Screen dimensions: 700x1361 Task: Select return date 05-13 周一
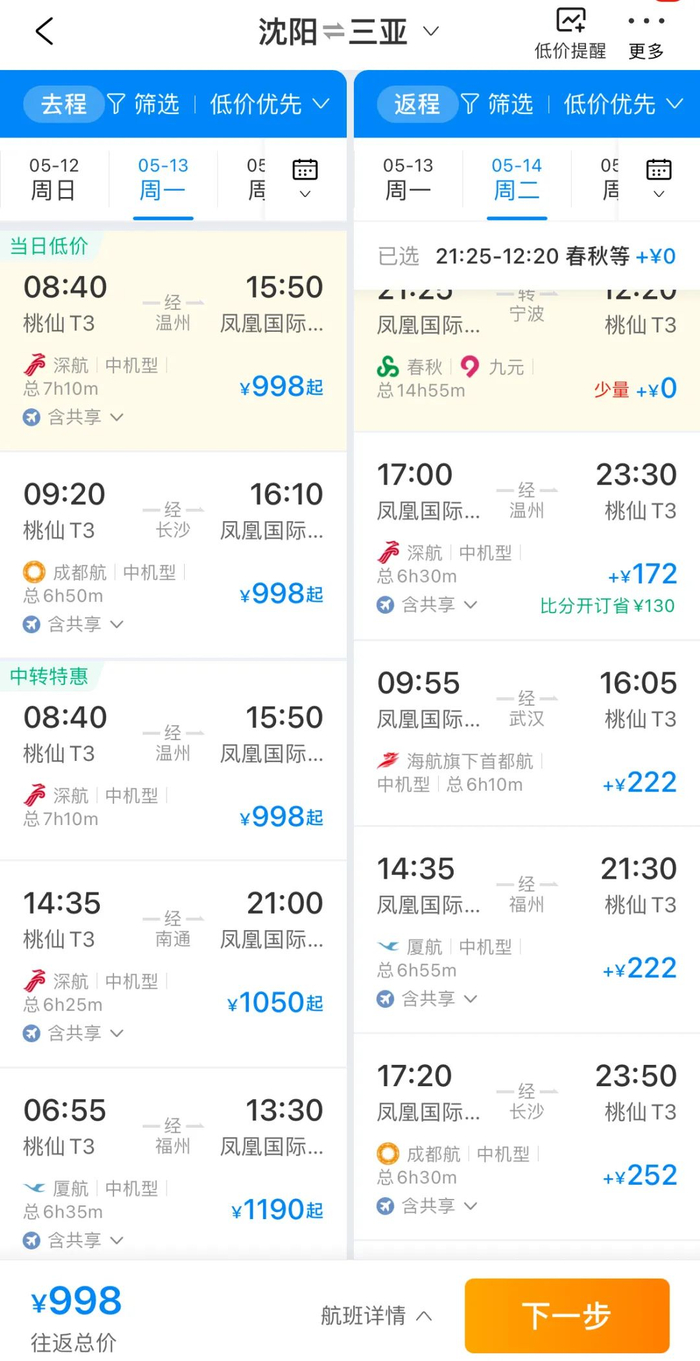pyautogui.click(x=408, y=178)
